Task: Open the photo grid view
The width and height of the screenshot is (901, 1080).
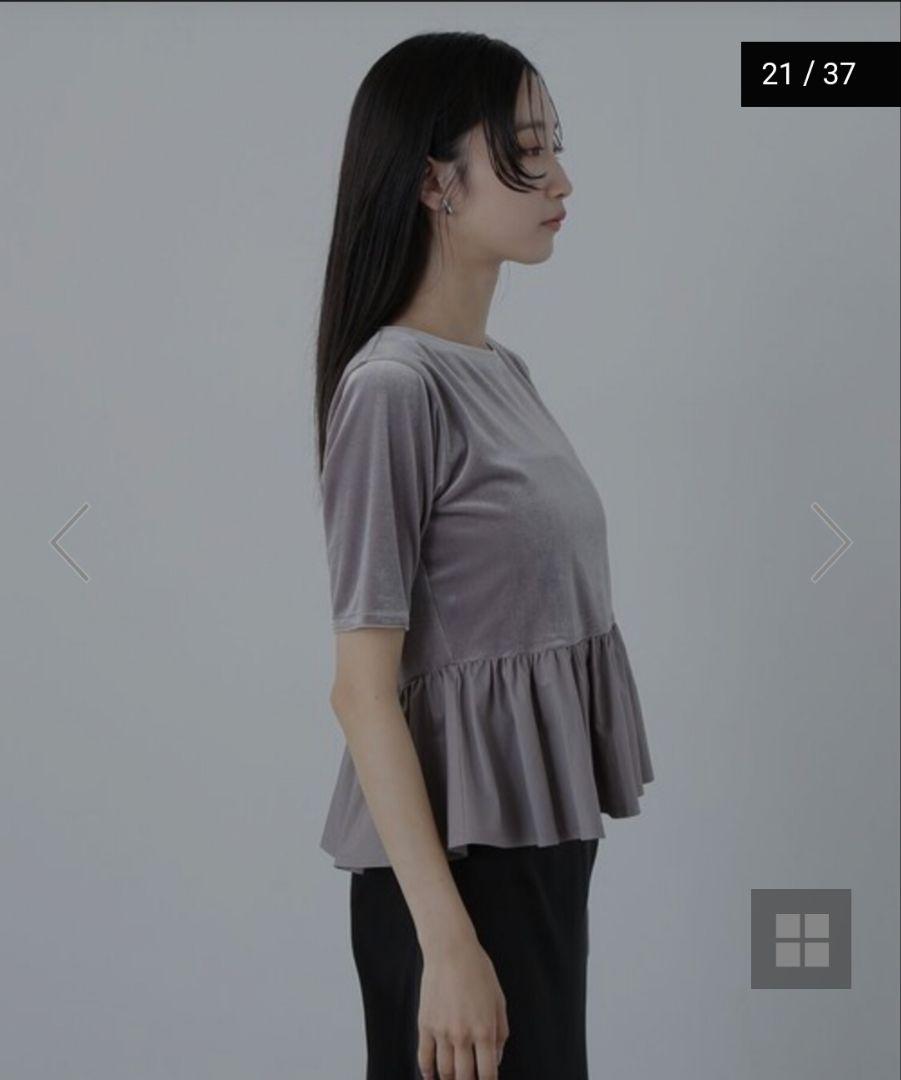Action: (801, 939)
